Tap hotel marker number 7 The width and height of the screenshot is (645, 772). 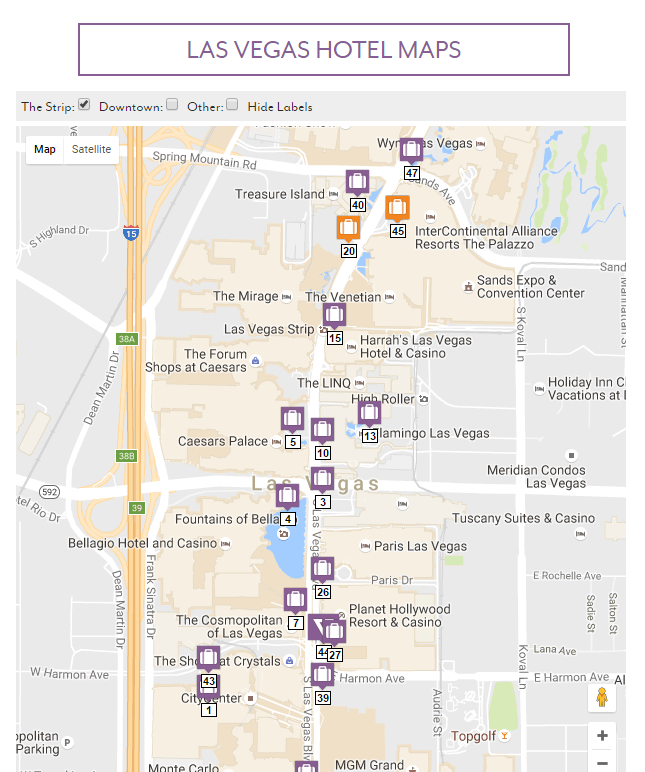tap(295, 601)
